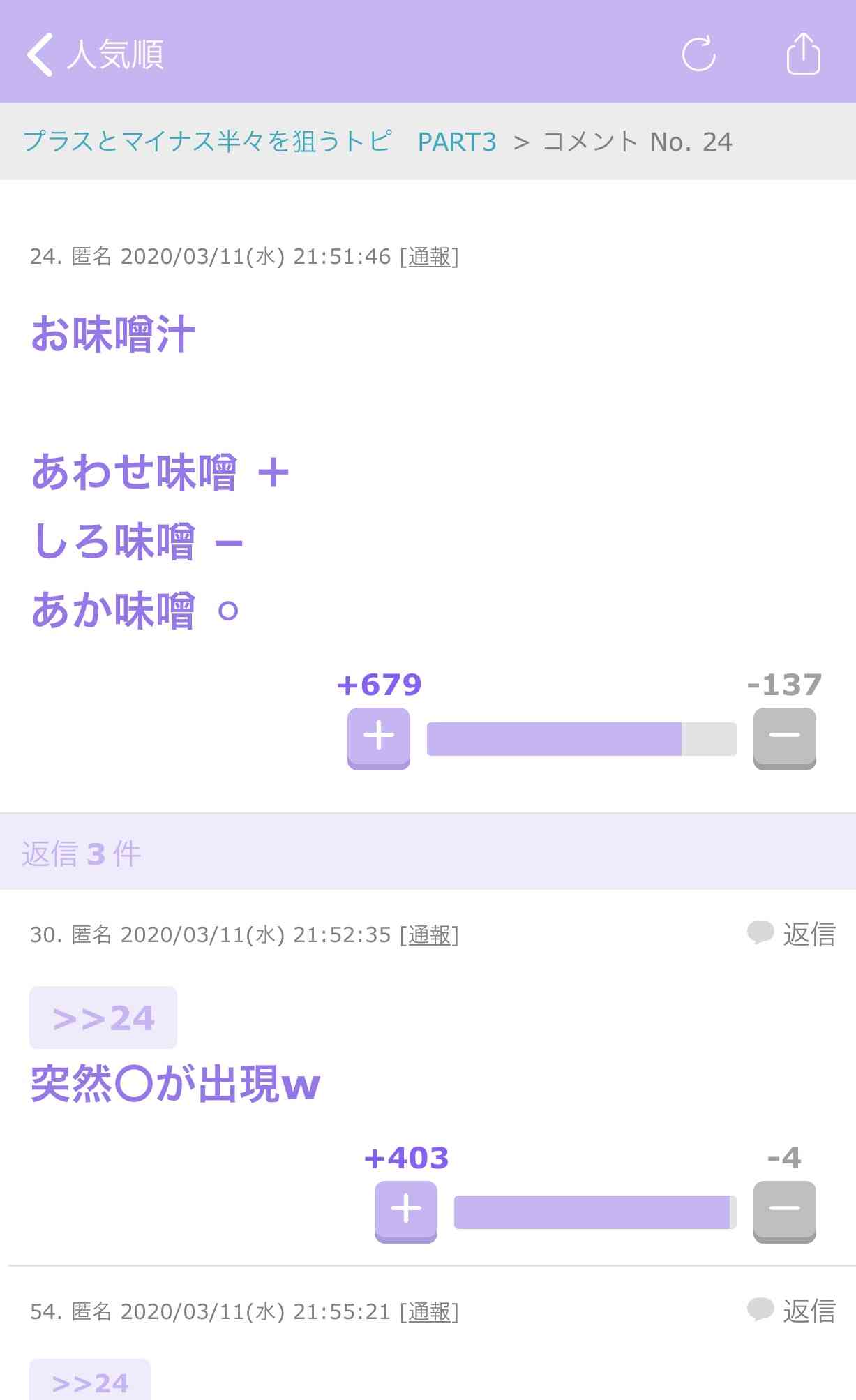Reload the comment page

(x=698, y=54)
